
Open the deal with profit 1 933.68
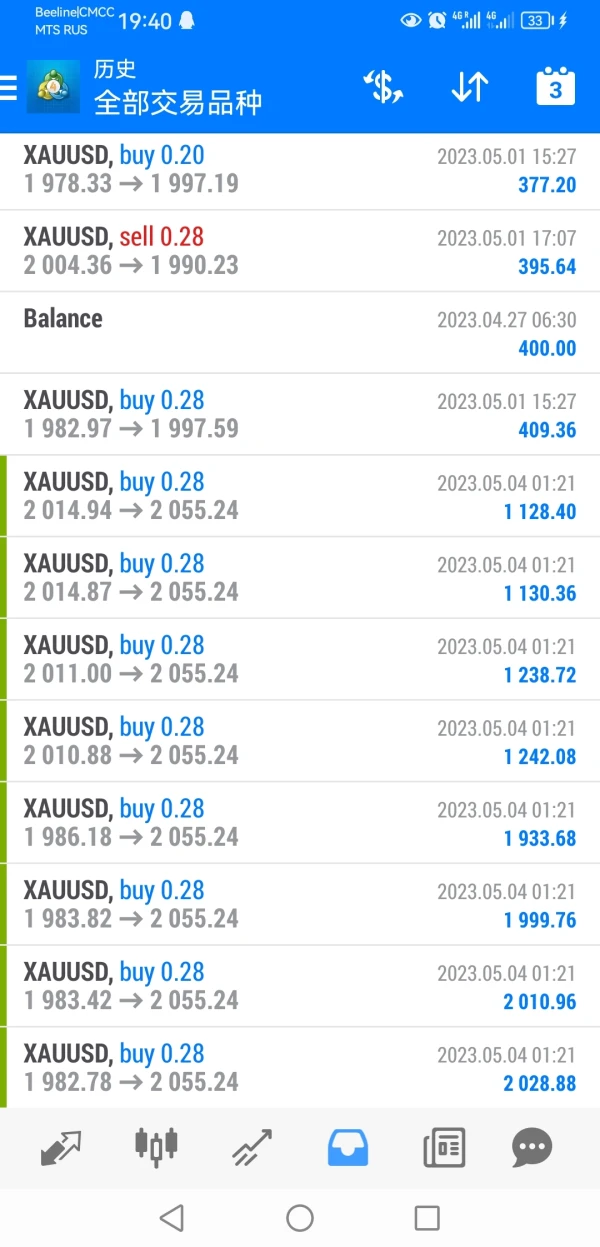tap(300, 823)
